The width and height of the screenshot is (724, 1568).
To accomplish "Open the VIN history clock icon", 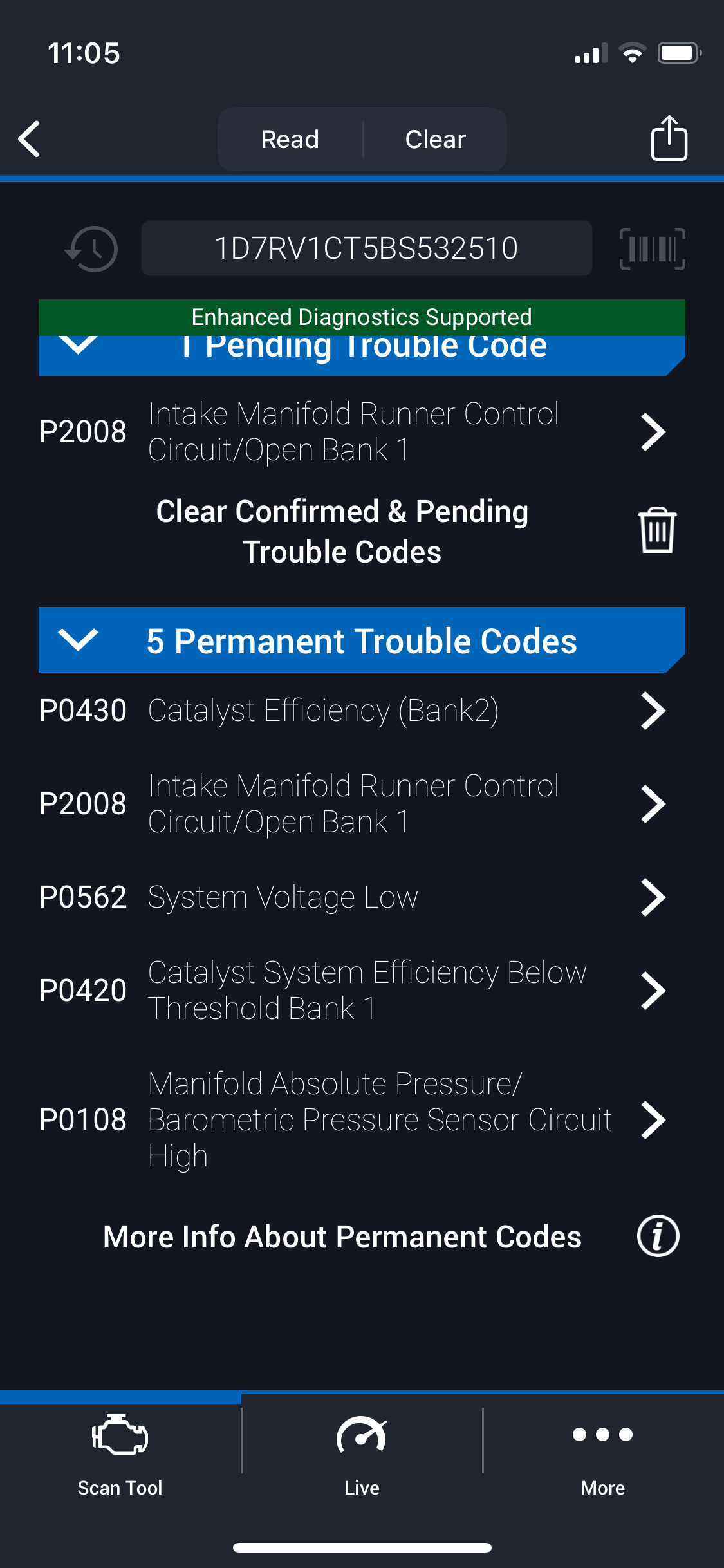I will point(92,248).
